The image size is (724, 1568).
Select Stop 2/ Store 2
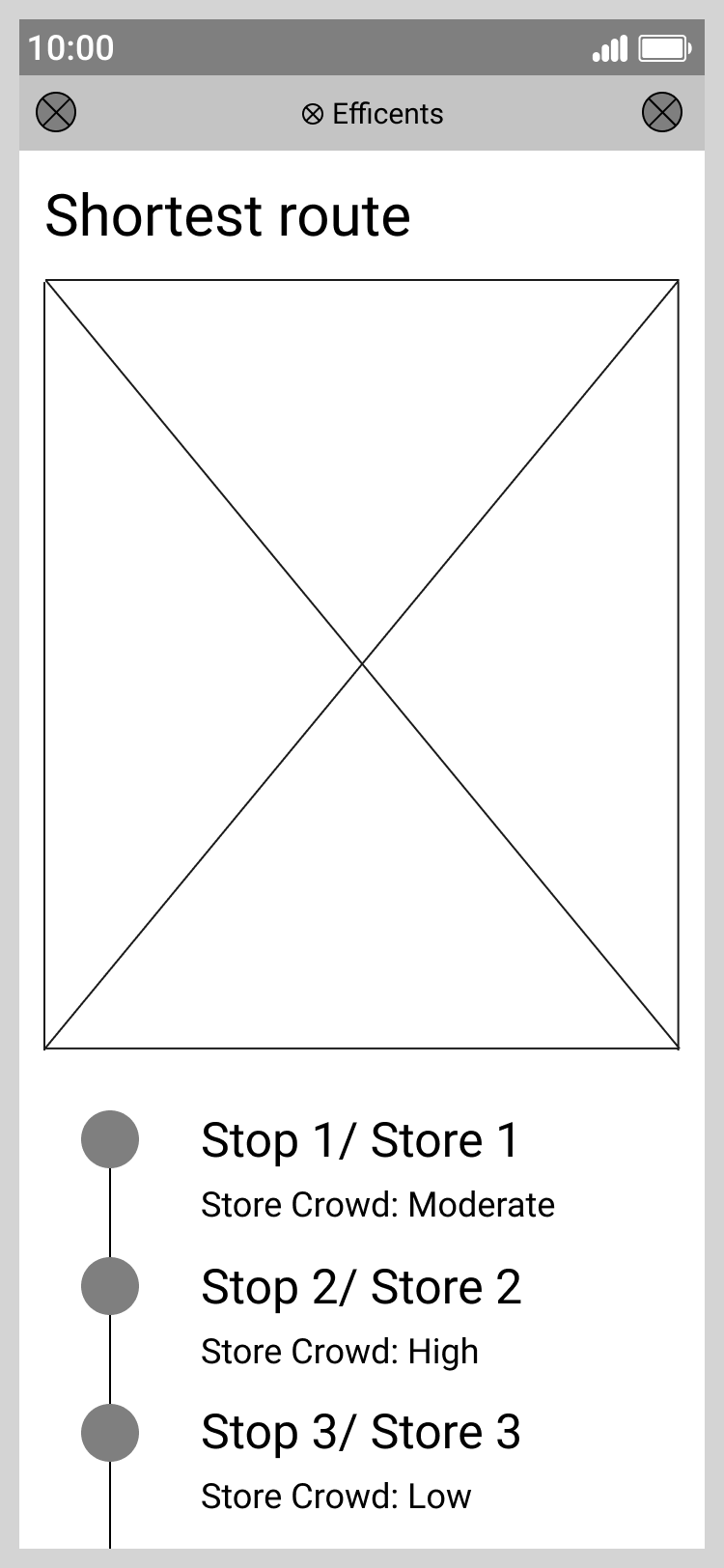361,1287
